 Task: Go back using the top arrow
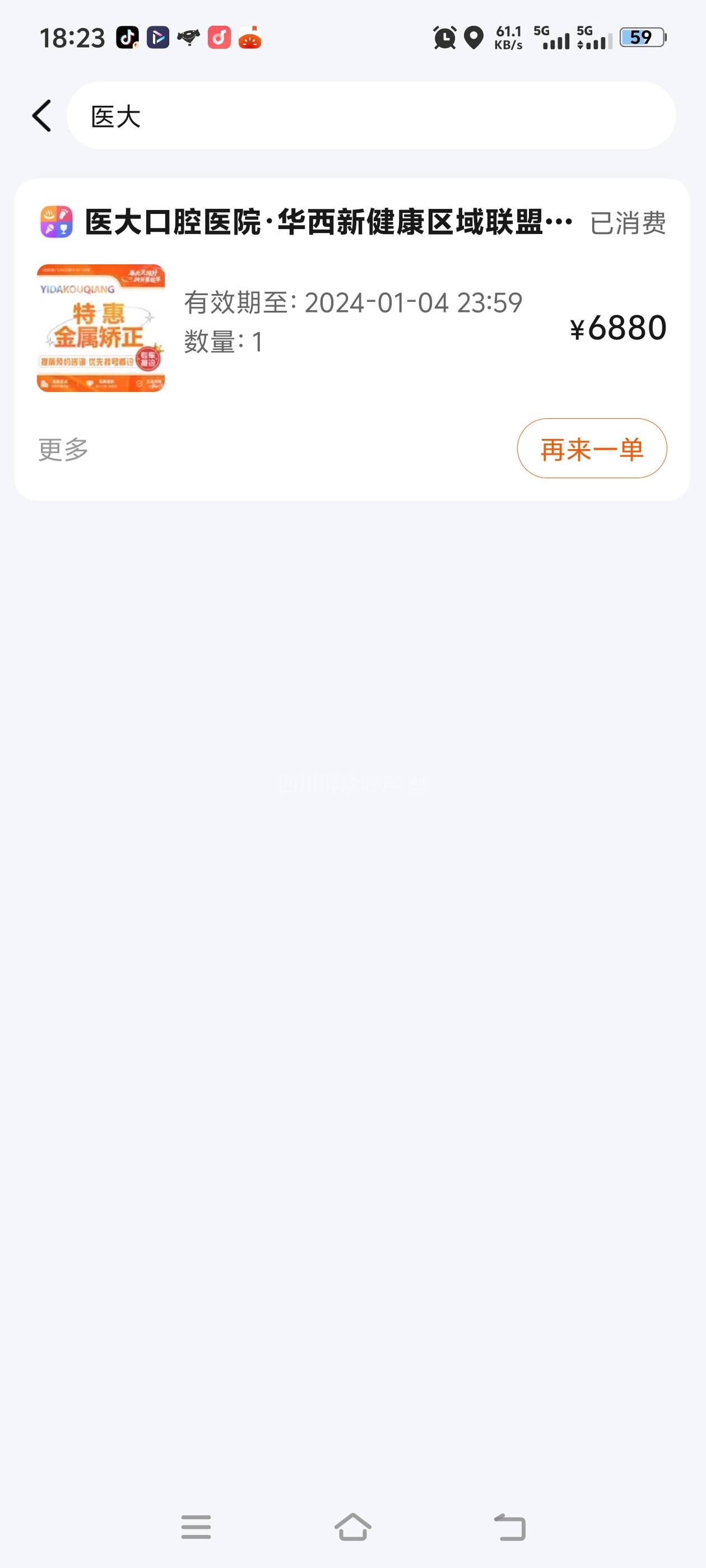[x=41, y=116]
